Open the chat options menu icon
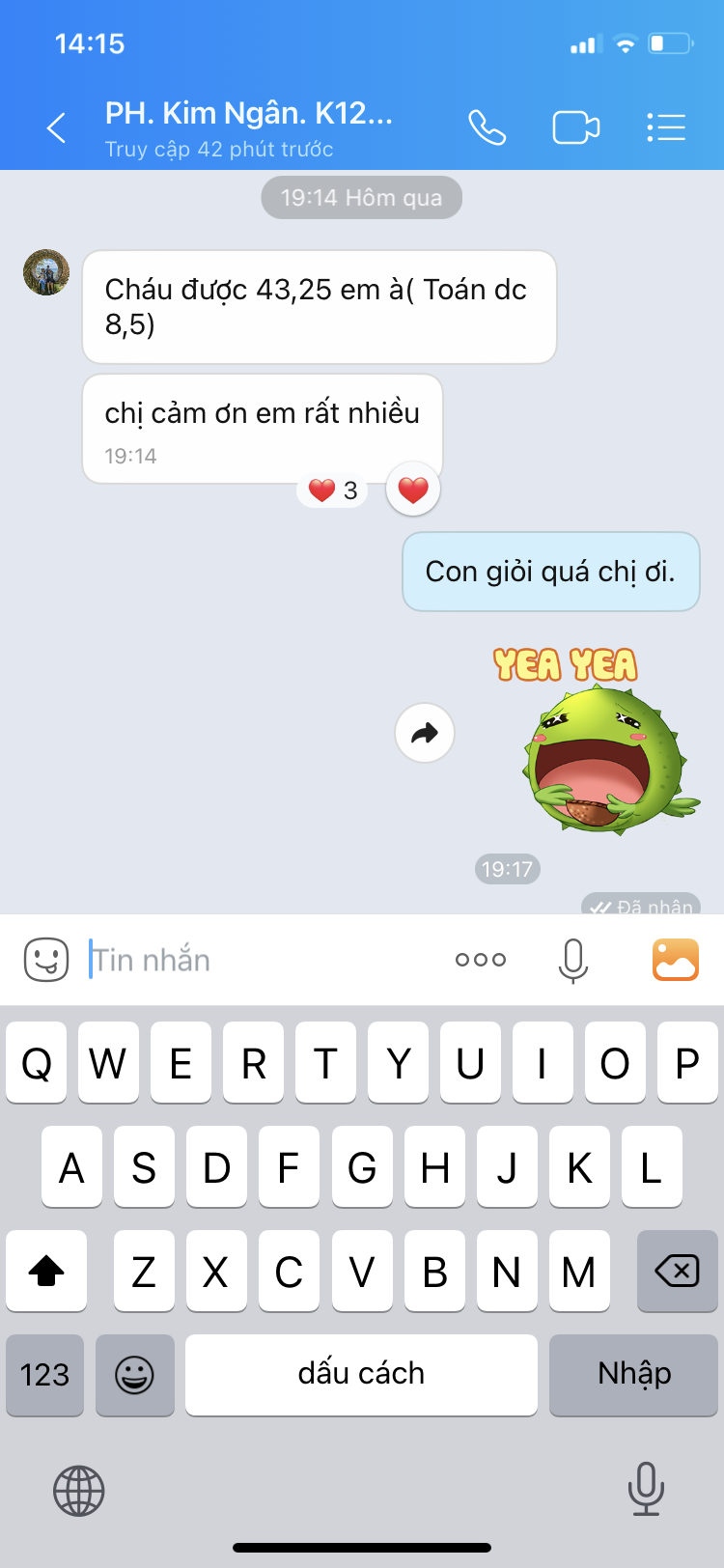This screenshot has height=1568, width=724. [x=666, y=127]
